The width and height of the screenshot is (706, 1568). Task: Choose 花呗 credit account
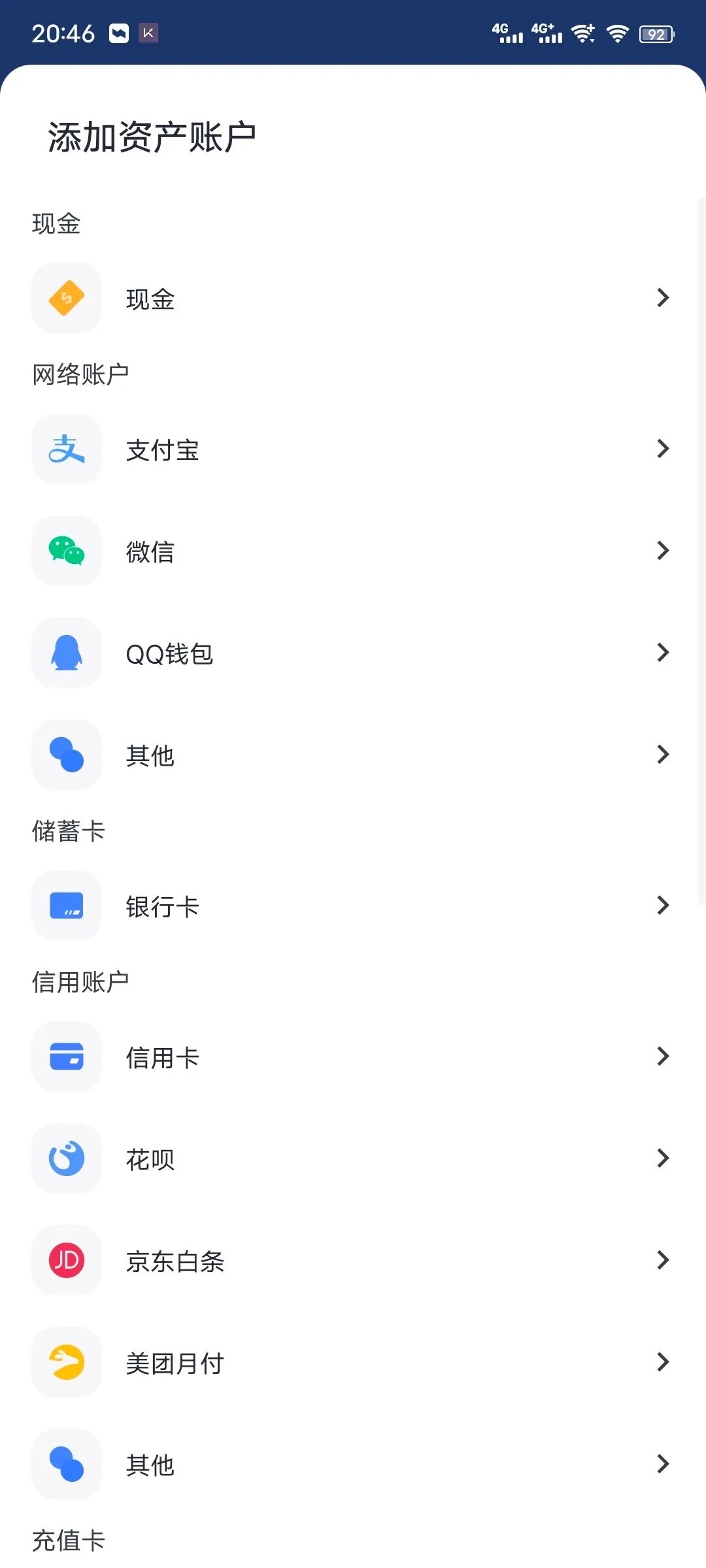tap(353, 1158)
